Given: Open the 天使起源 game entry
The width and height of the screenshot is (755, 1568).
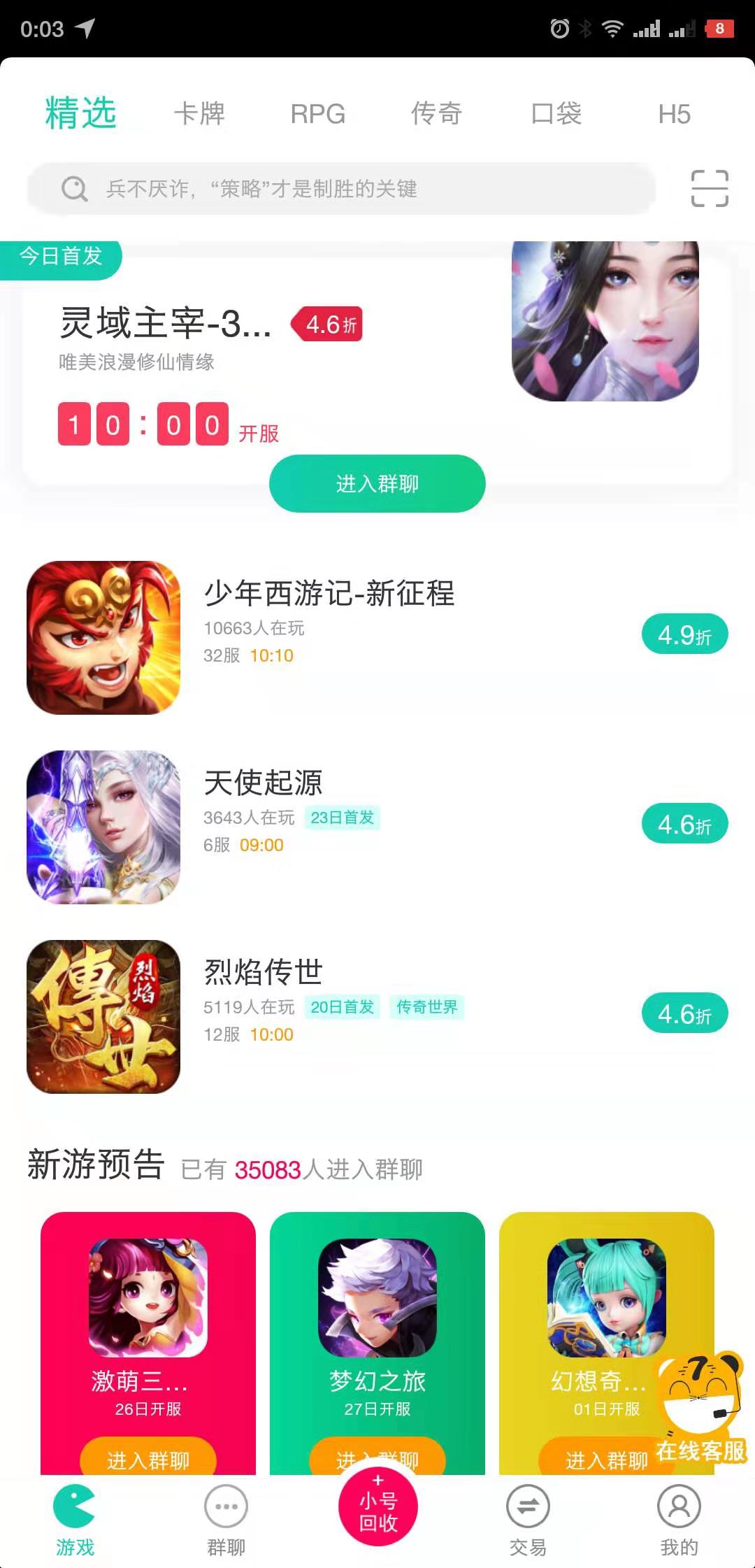Looking at the screenshot, I should coord(377,827).
